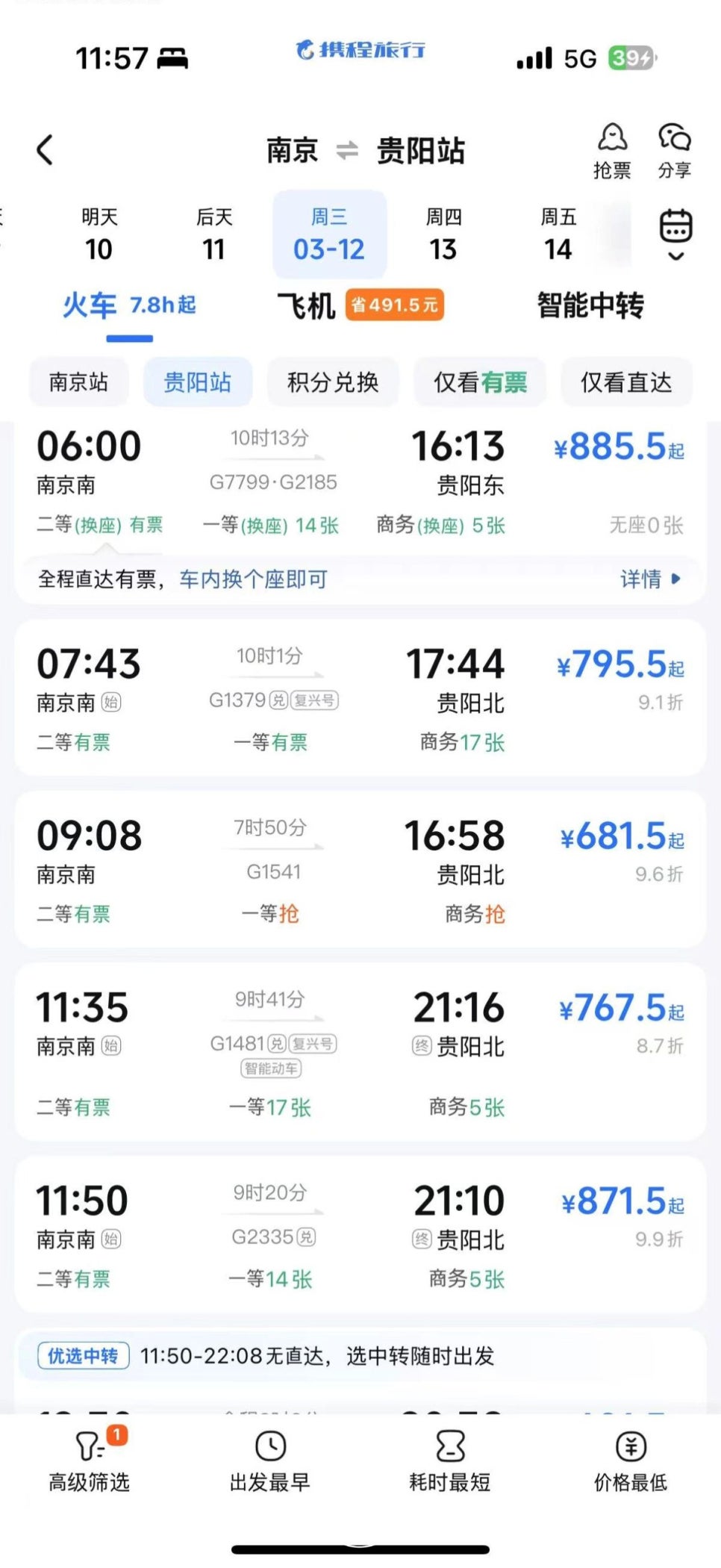Open the G1379 train departing 07:43
This screenshot has height=1568, width=721.
360,698
